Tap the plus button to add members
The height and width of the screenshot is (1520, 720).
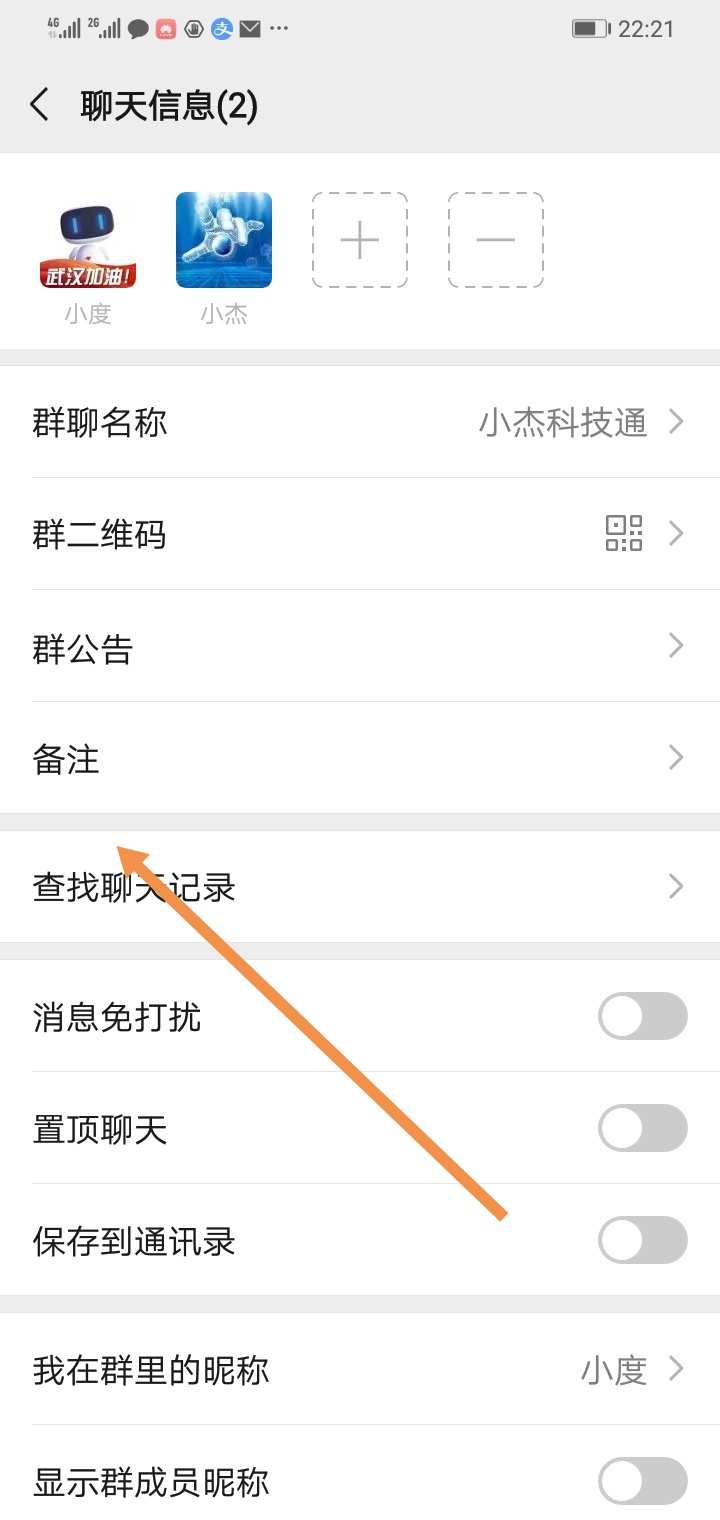tap(360, 240)
